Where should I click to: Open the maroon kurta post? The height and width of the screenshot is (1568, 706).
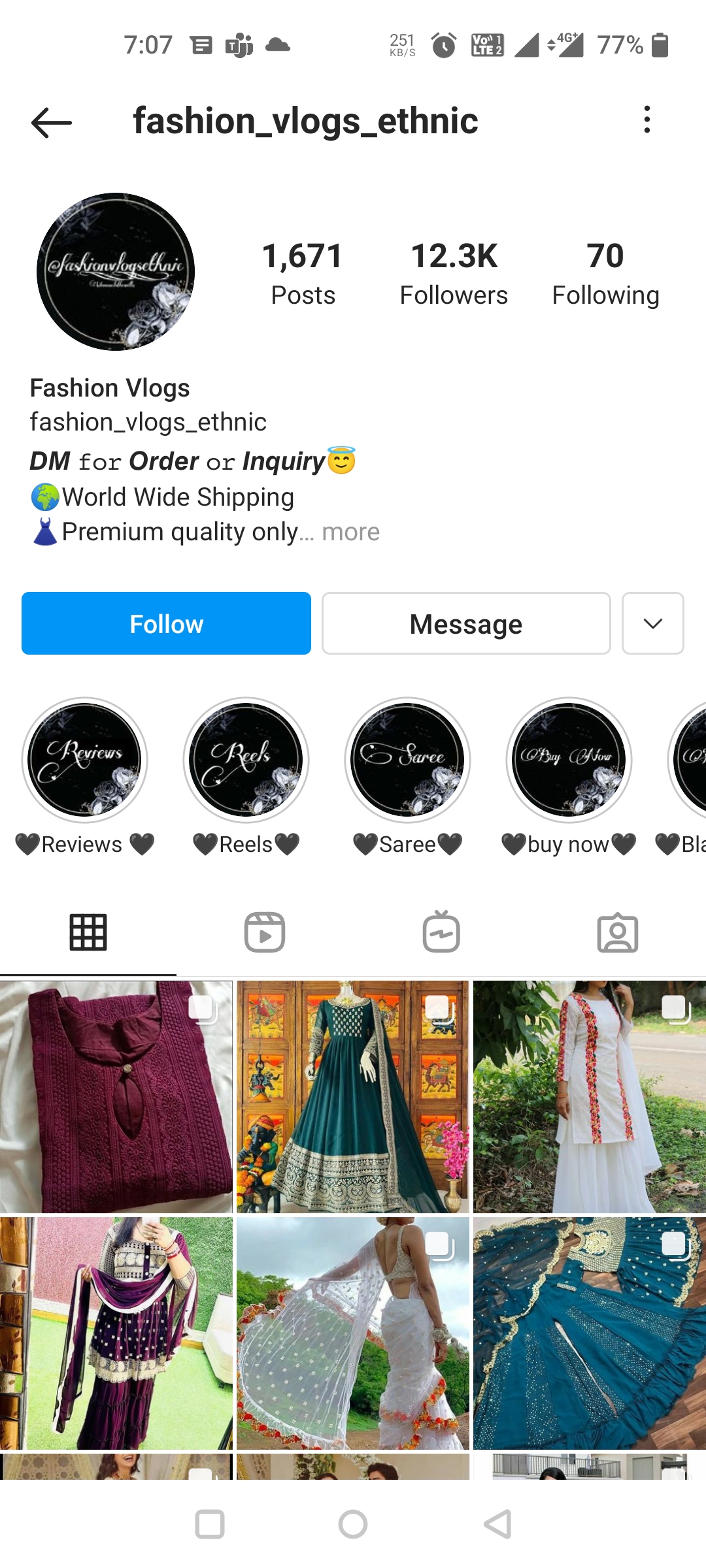tap(116, 1096)
